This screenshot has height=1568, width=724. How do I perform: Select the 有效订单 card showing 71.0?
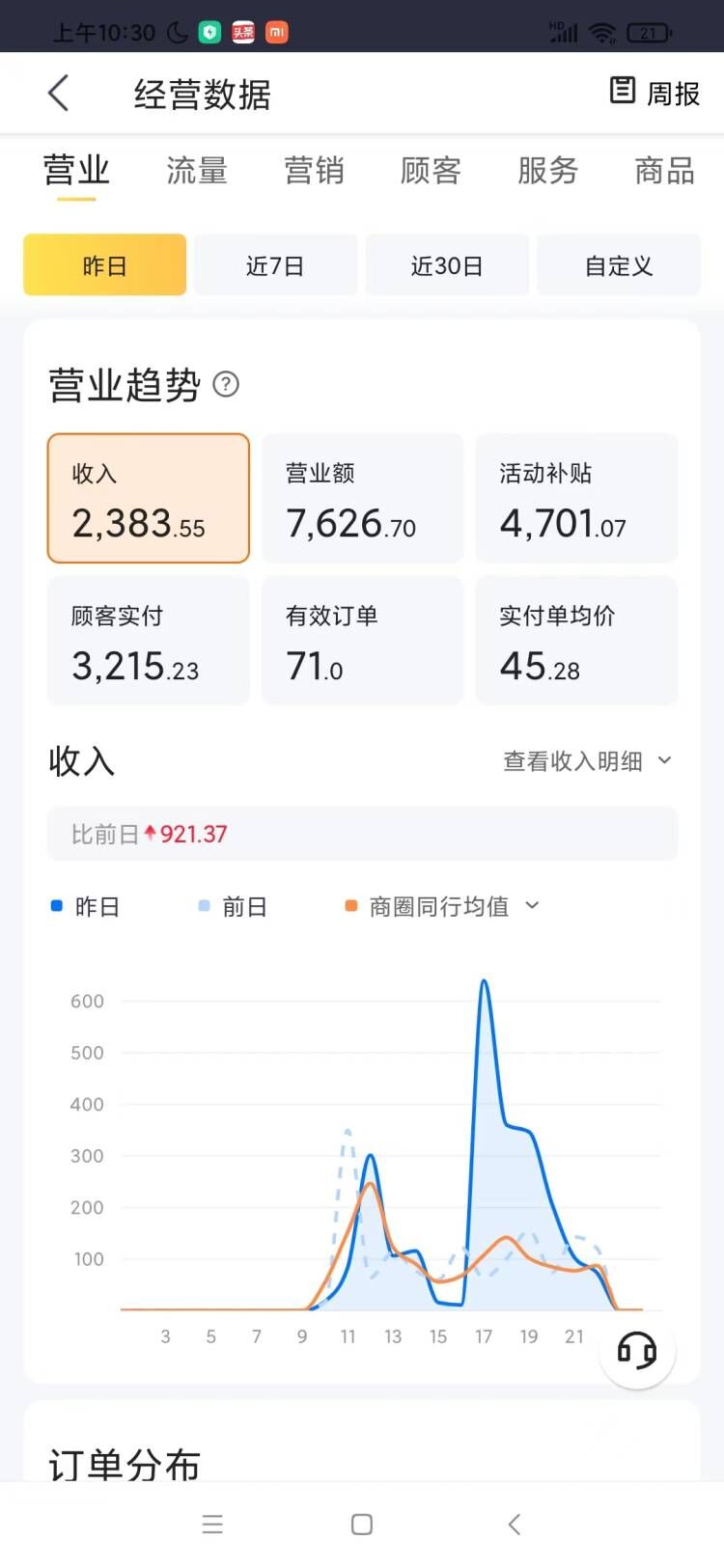362,640
